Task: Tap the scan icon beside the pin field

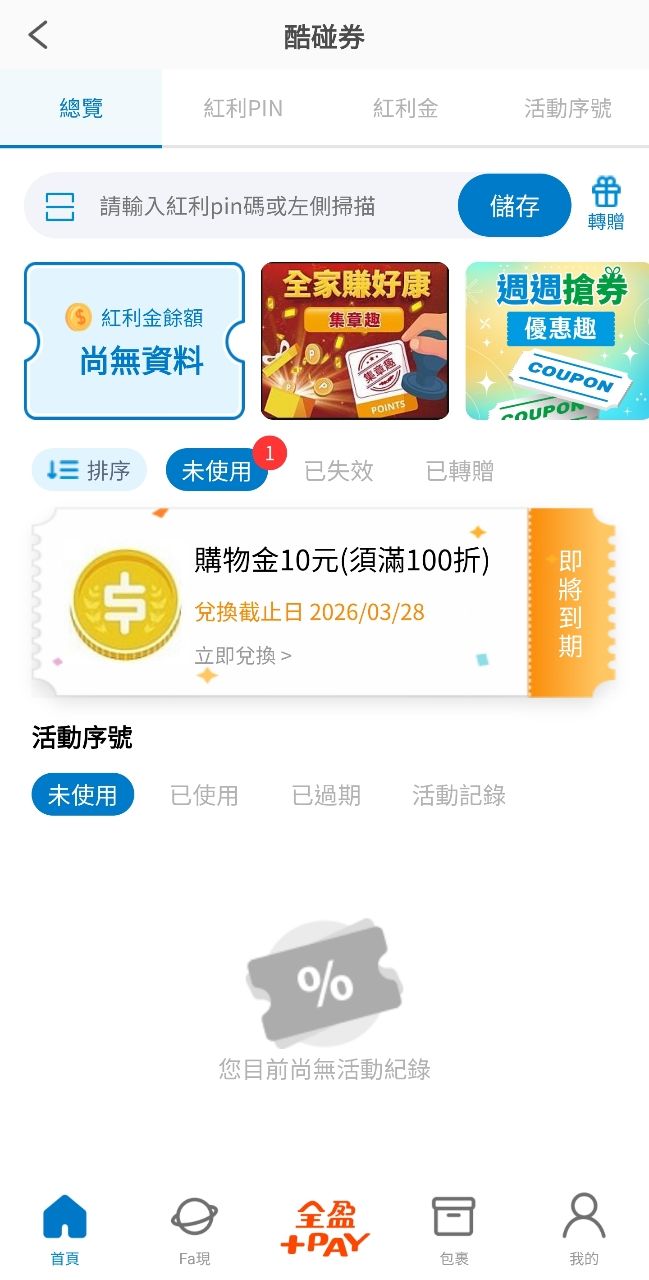Action: coord(60,206)
